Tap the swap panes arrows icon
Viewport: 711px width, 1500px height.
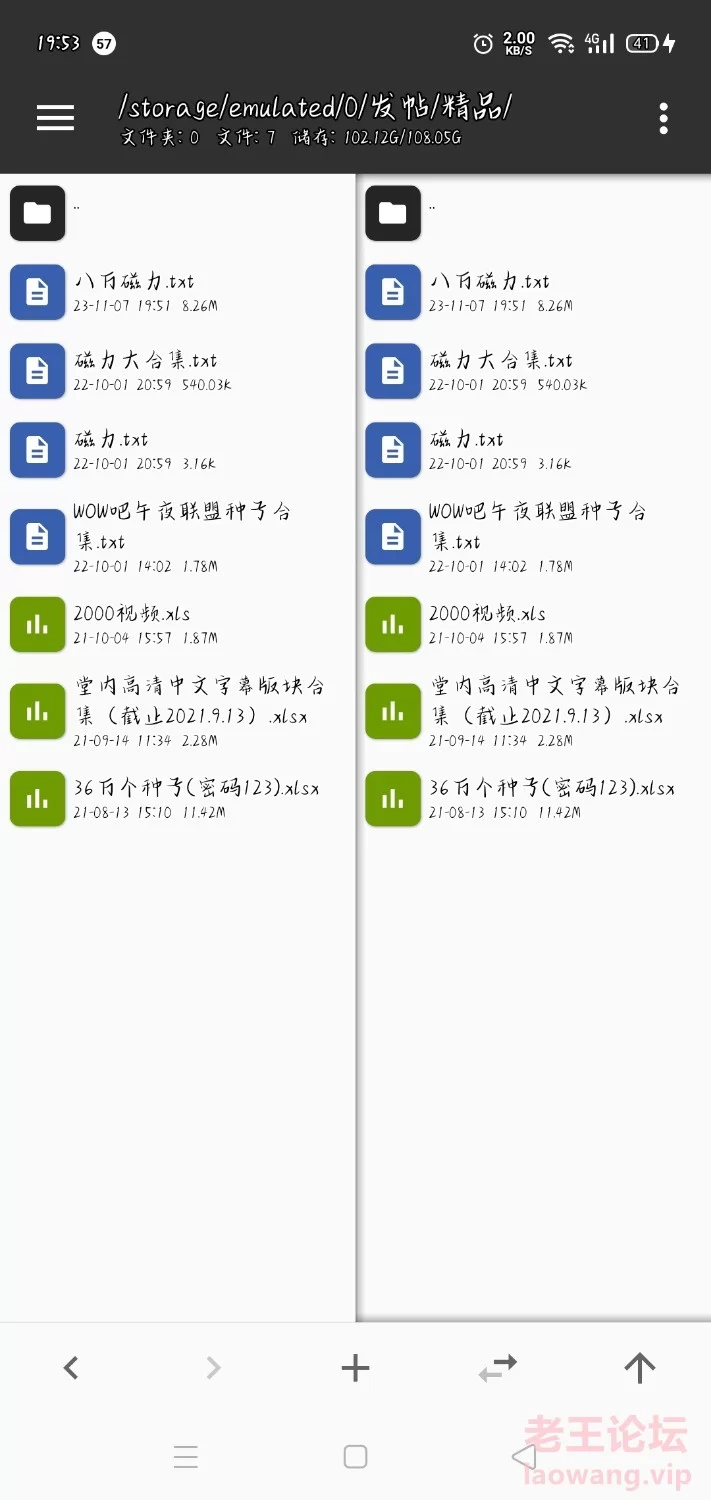(498, 1367)
